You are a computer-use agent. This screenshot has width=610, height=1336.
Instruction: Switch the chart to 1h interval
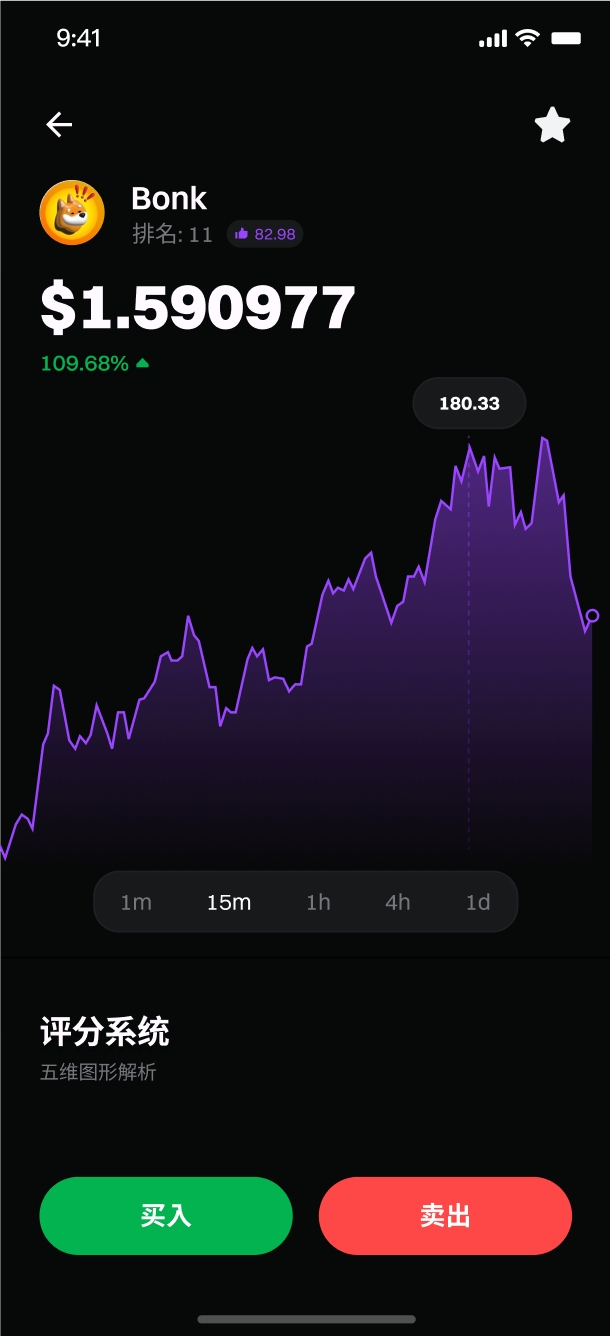(x=318, y=902)
